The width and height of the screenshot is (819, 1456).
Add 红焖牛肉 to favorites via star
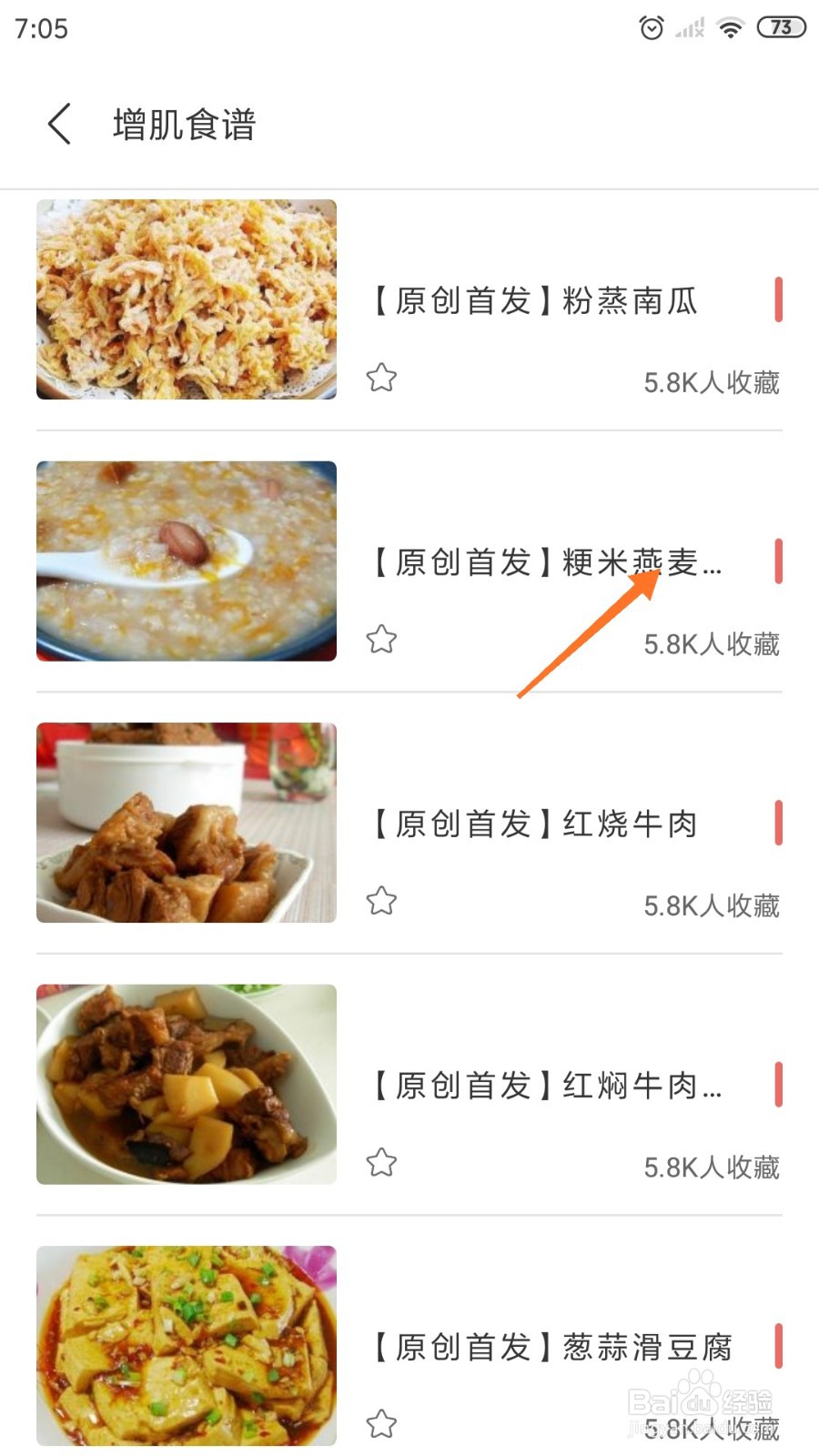pyautogui.click(x=381, y=1162)
